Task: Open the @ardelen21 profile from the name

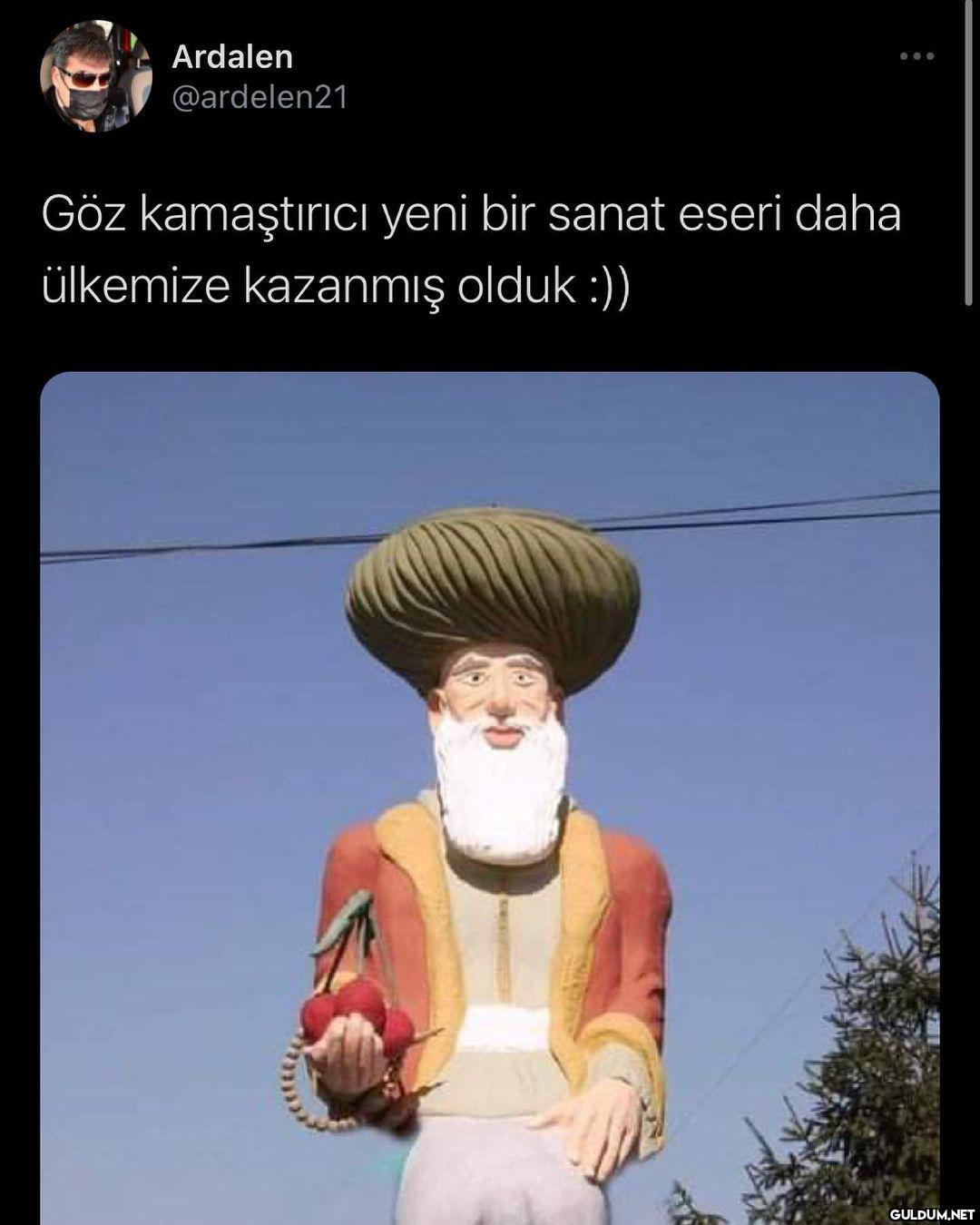Action: point(232,57)
